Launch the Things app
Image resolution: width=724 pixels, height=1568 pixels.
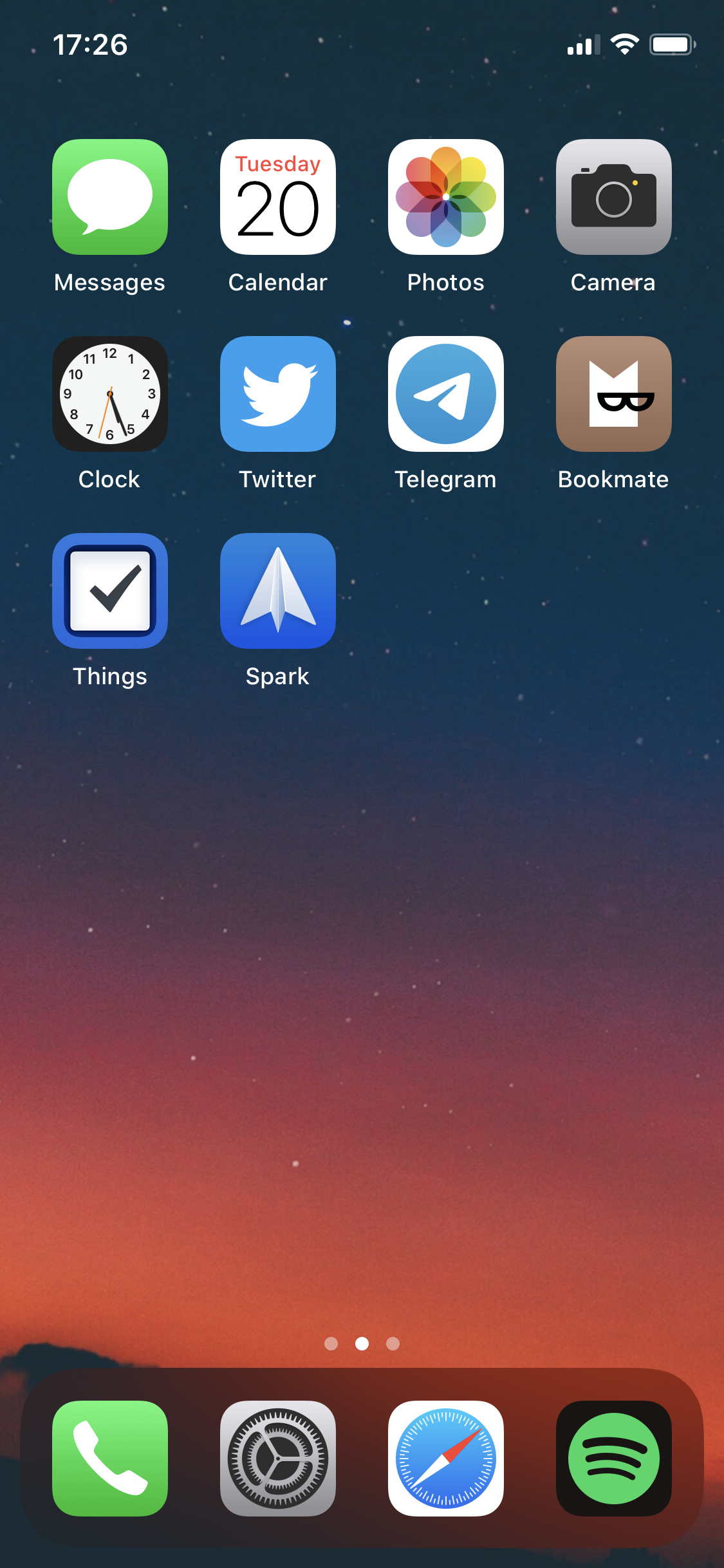[x=110, y=591]
